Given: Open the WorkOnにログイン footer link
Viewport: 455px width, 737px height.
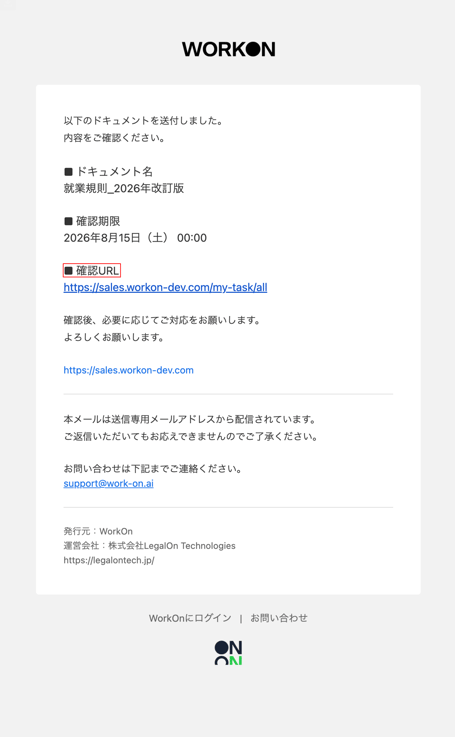Looking at the screenshot, I should pyautogui.click(x=190, y=618).
